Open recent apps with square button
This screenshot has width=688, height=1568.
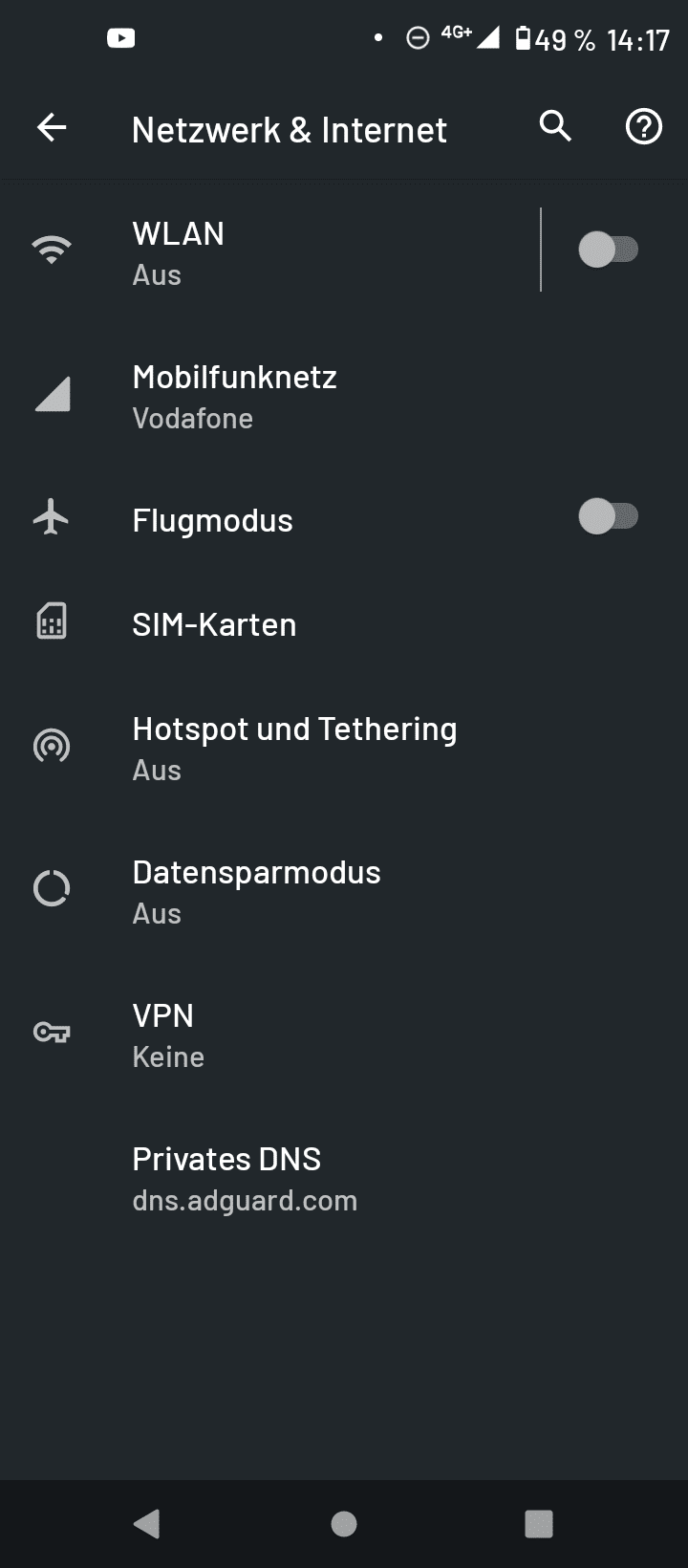coord(539,1523)
